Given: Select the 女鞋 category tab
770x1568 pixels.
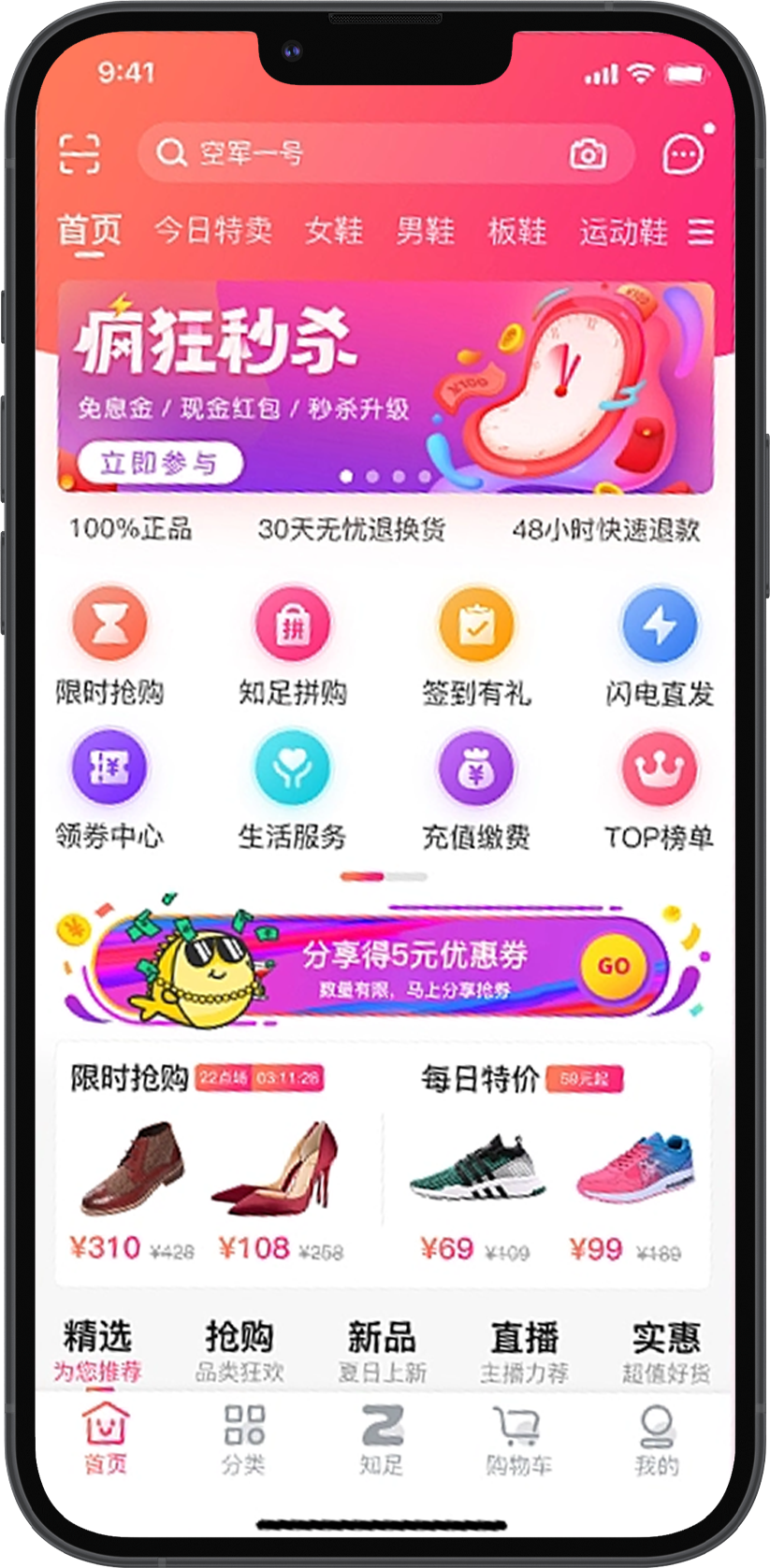Looking at the screenshot, I should click(x=334, y=230).
